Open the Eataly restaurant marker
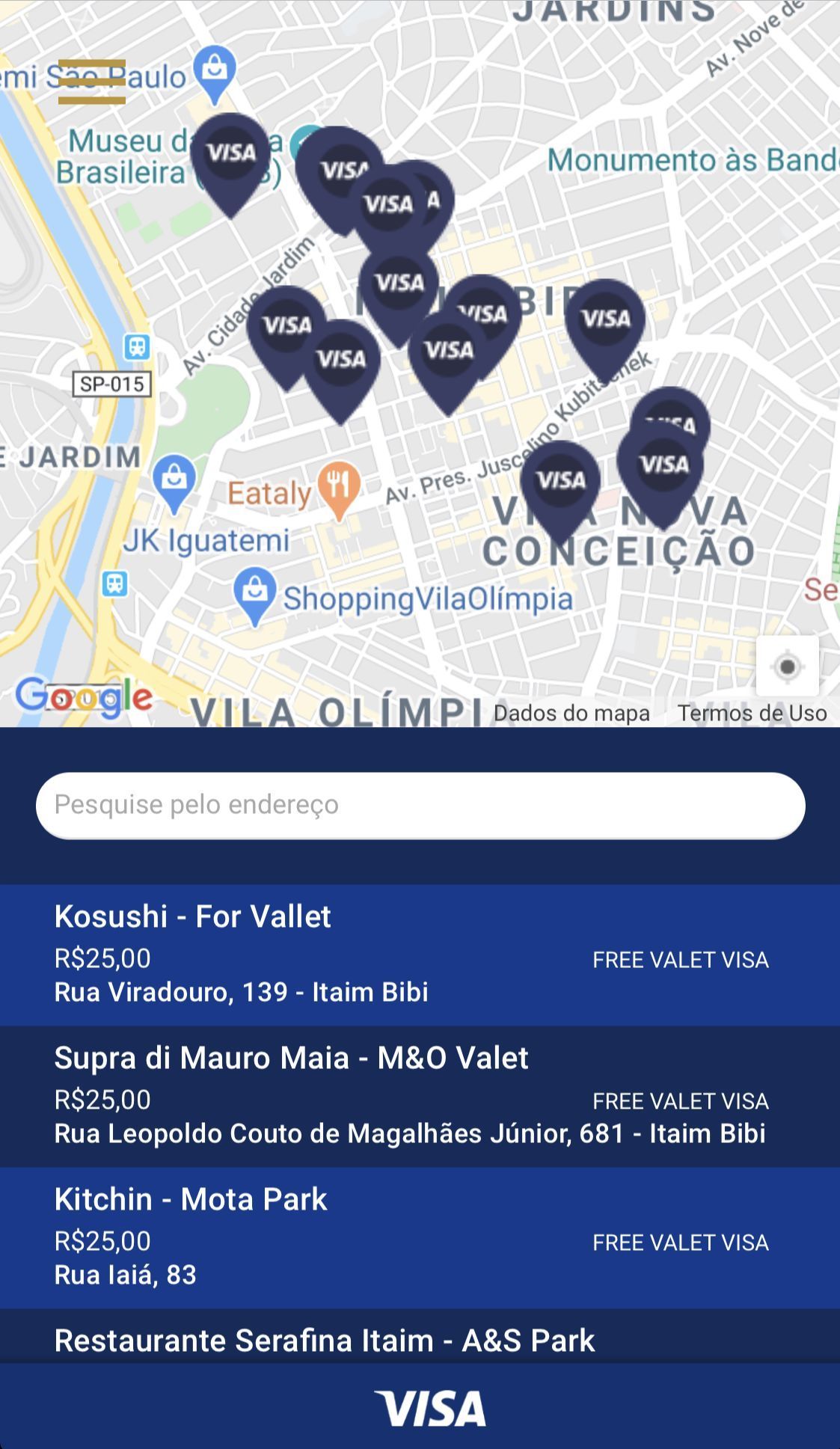Image resolution: width=840 pixels, height=1449 pixels. tap(339, 485)
